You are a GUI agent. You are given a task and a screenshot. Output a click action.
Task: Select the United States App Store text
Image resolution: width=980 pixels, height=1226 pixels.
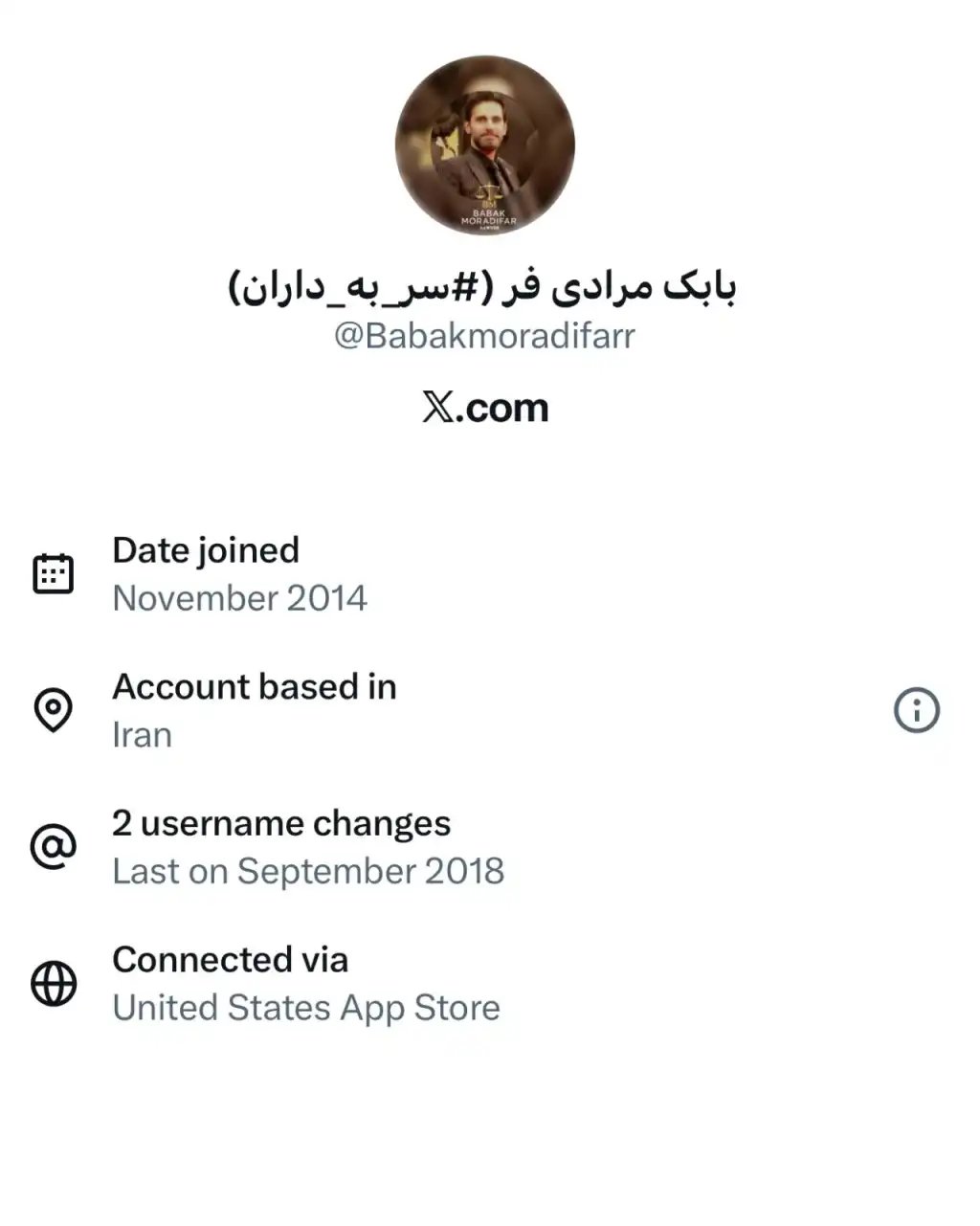tap(306, 1007)
